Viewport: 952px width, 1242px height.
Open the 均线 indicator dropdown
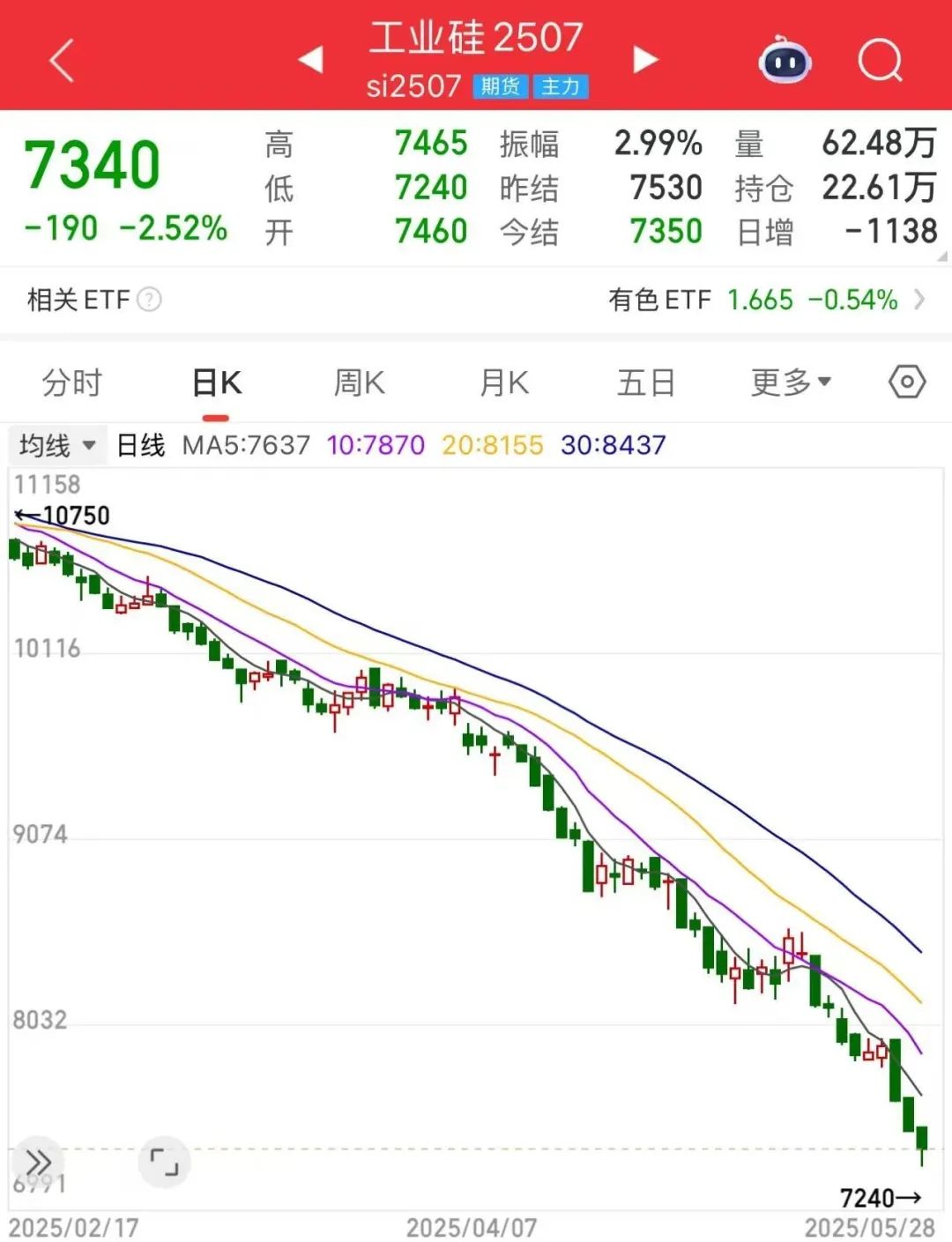tap(57, 445)
